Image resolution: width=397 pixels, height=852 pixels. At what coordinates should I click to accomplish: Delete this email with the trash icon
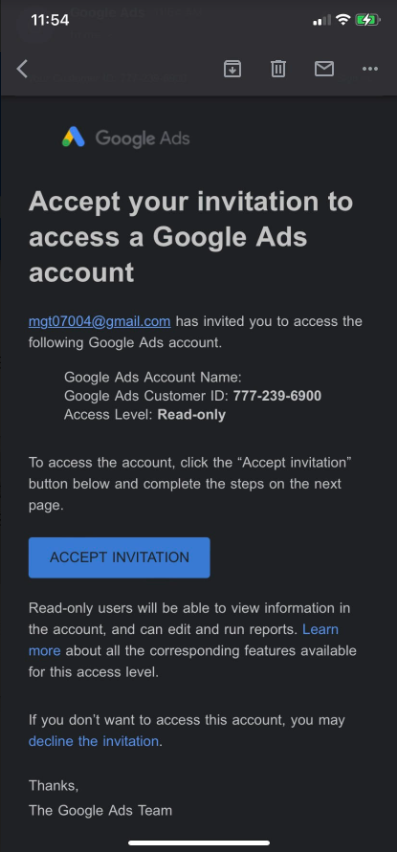(278, 69)
